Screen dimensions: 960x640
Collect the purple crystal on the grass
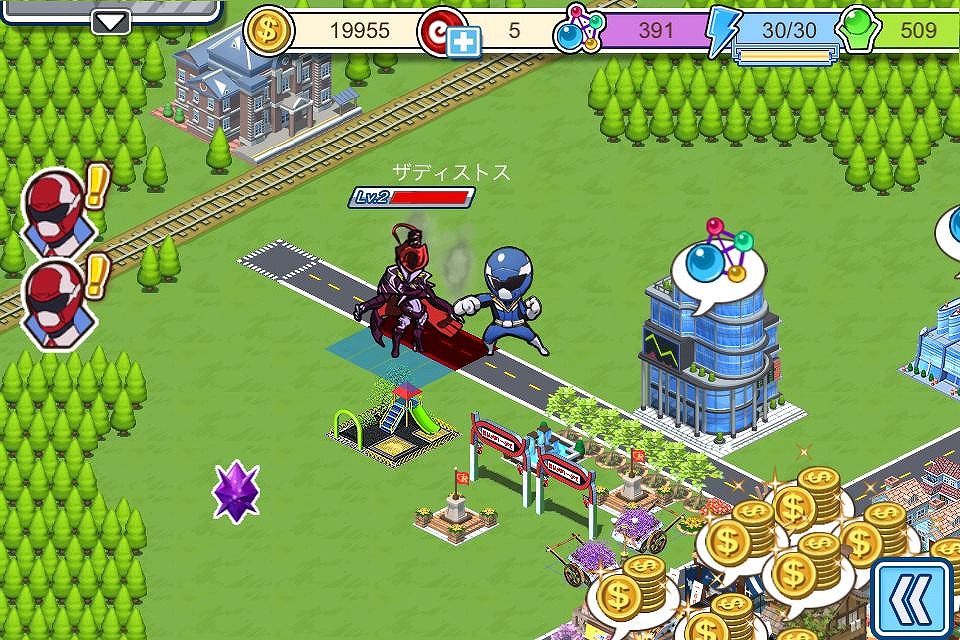pos(236,492)
